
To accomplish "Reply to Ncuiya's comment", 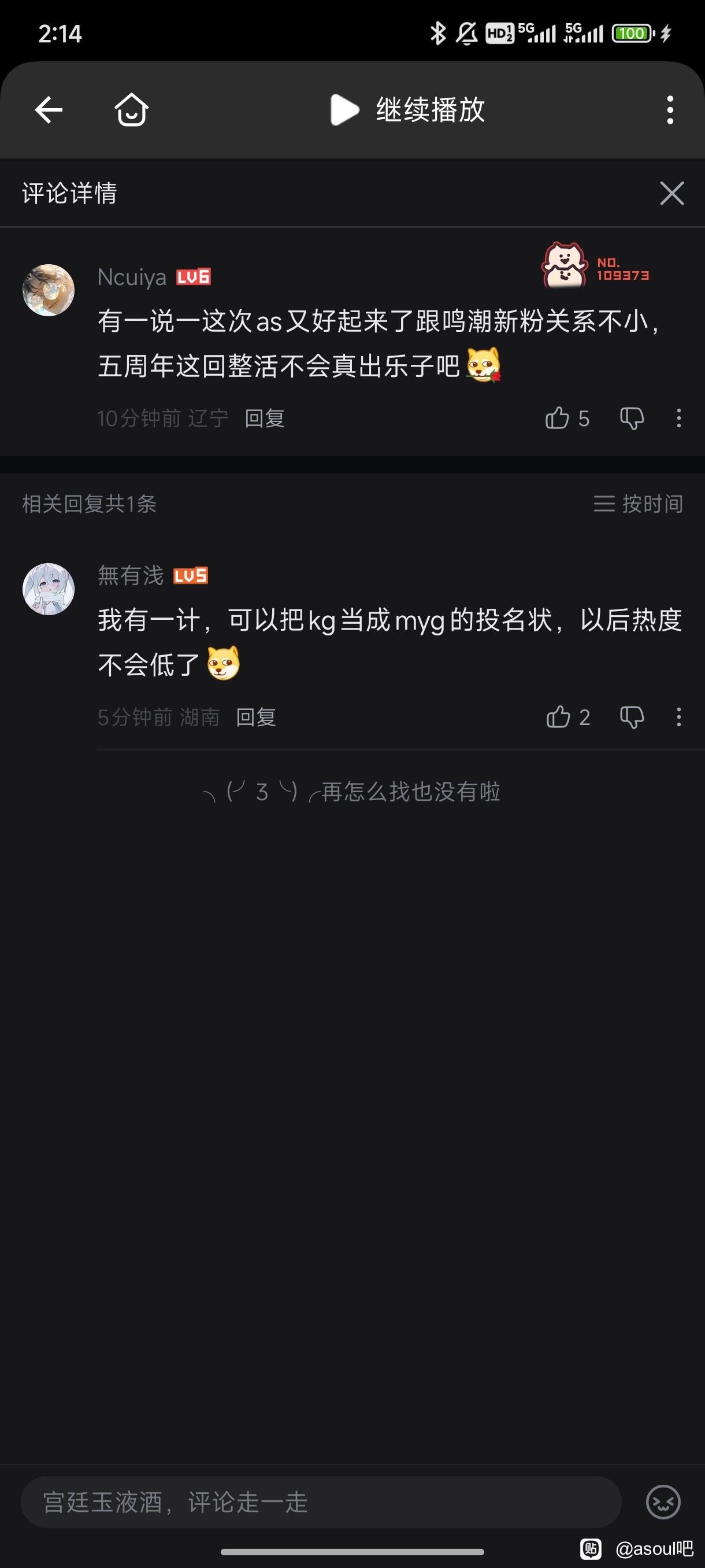I will tap(265, 419).
